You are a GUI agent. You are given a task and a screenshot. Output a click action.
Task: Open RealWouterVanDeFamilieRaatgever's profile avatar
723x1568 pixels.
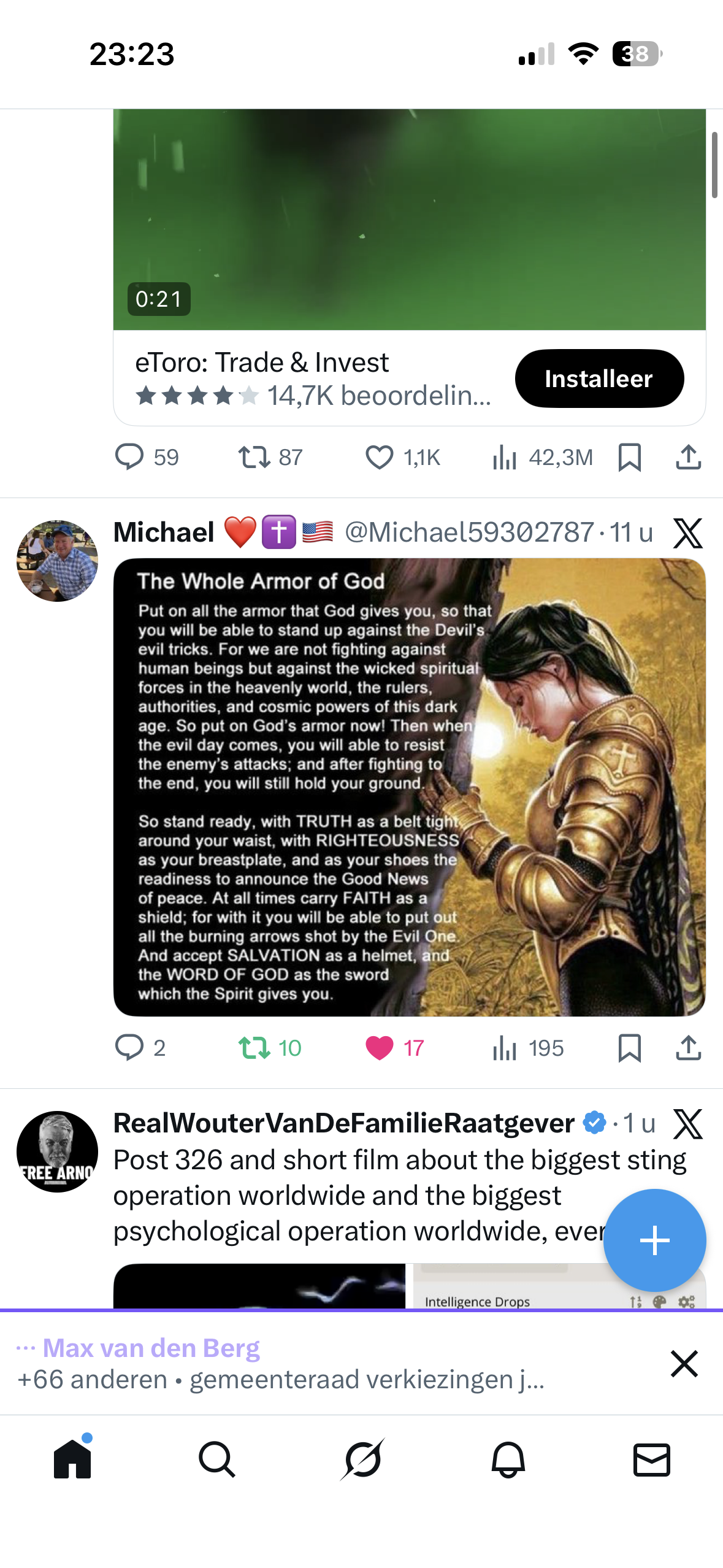point(57,1151)
